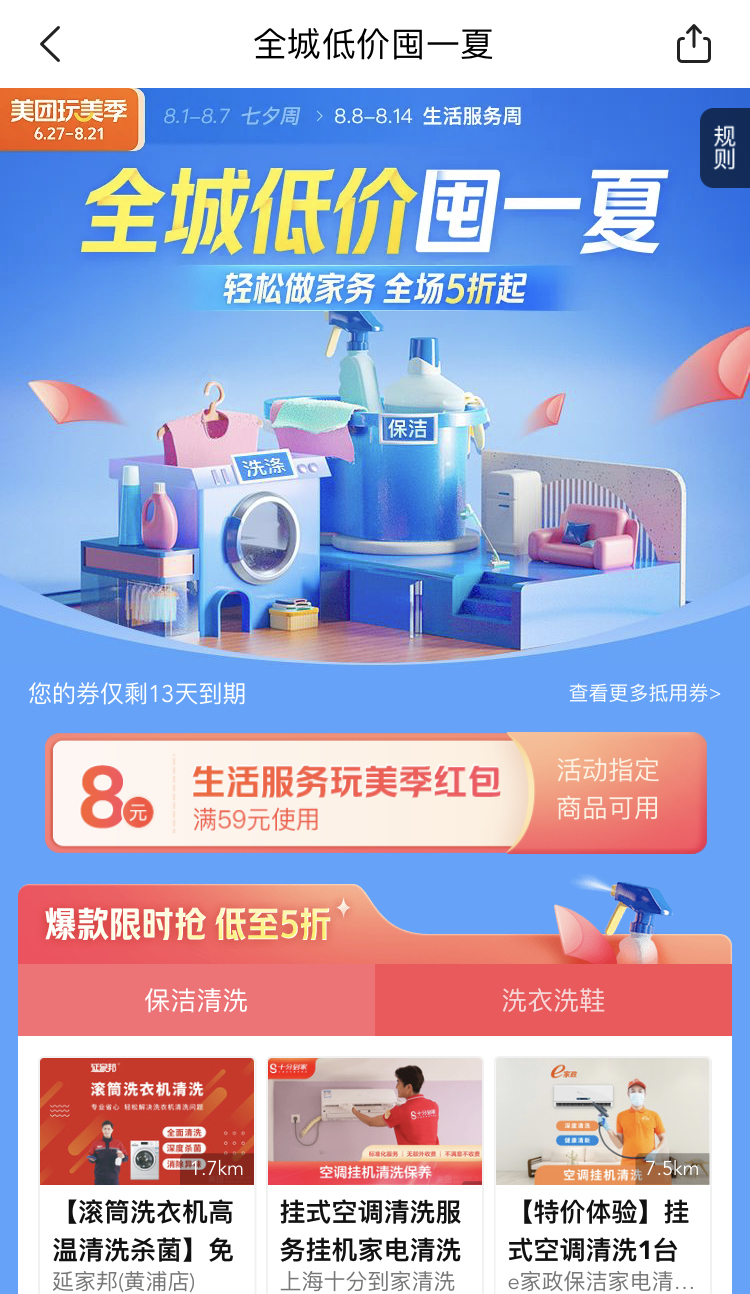Open 滚筒洗衣机高温清洗杀菌 deal from 延家邦
This screenshot has height=1294, width=750.
pyautogui.click(x=147, y=1175)
